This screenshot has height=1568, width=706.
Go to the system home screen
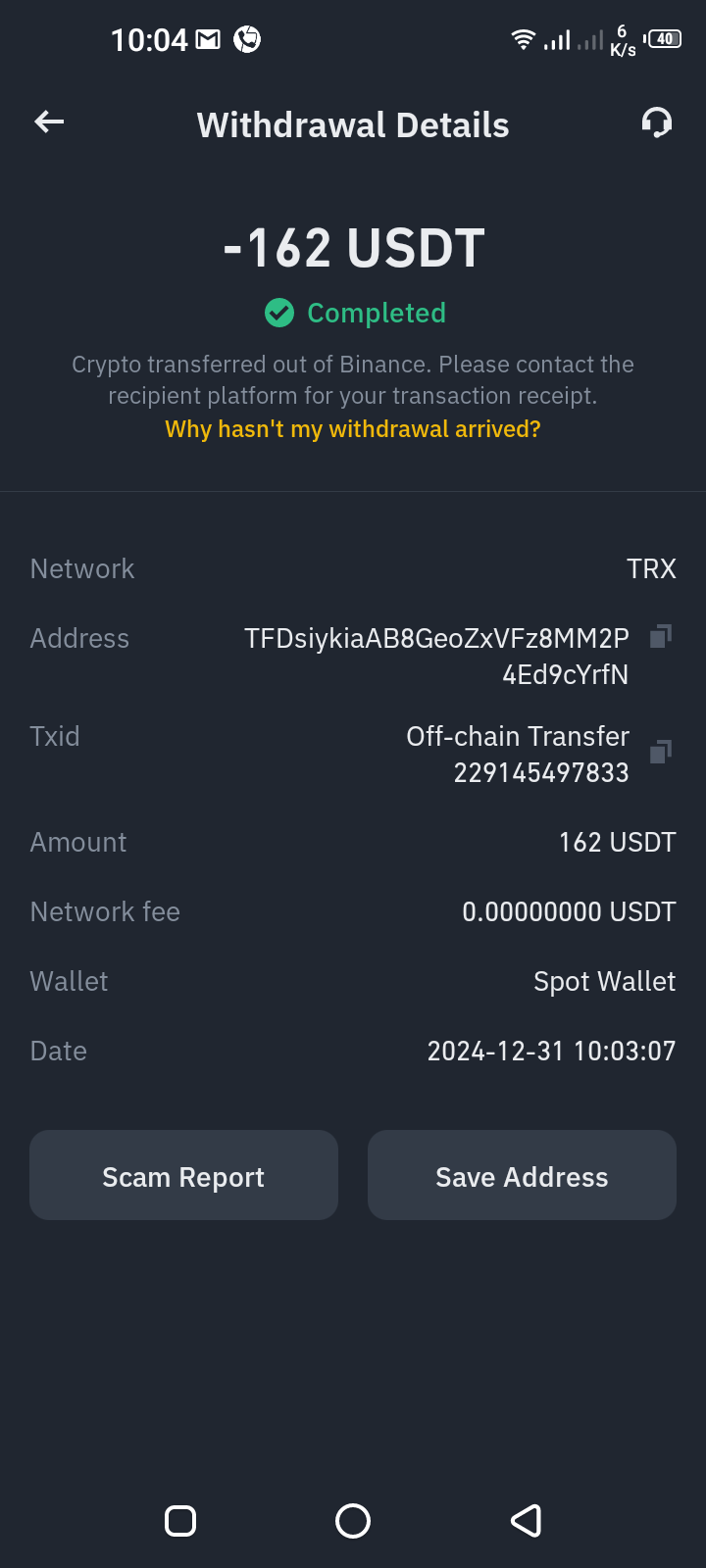pos(353,1521)
